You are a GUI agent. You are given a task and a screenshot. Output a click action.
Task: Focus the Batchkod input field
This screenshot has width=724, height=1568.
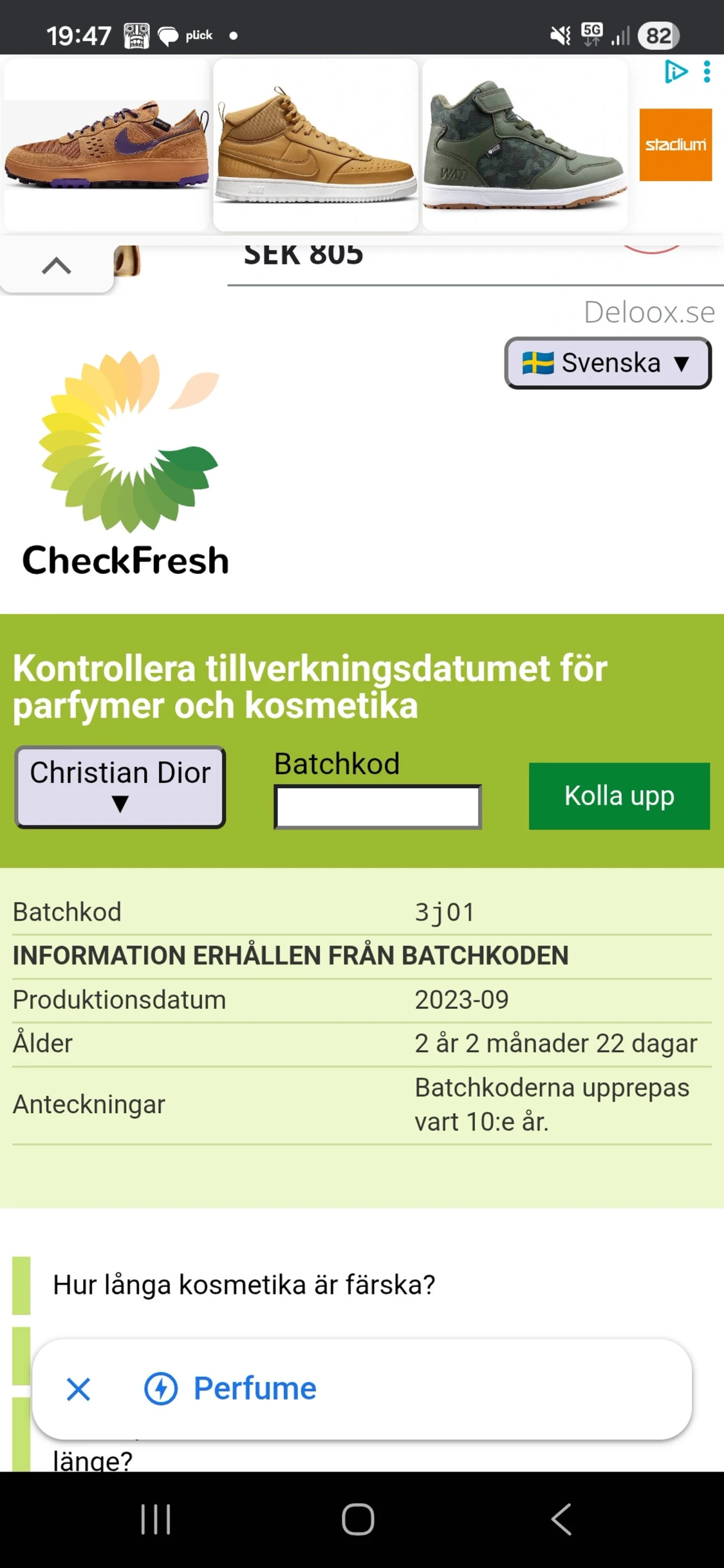click(x=378, y=806)
